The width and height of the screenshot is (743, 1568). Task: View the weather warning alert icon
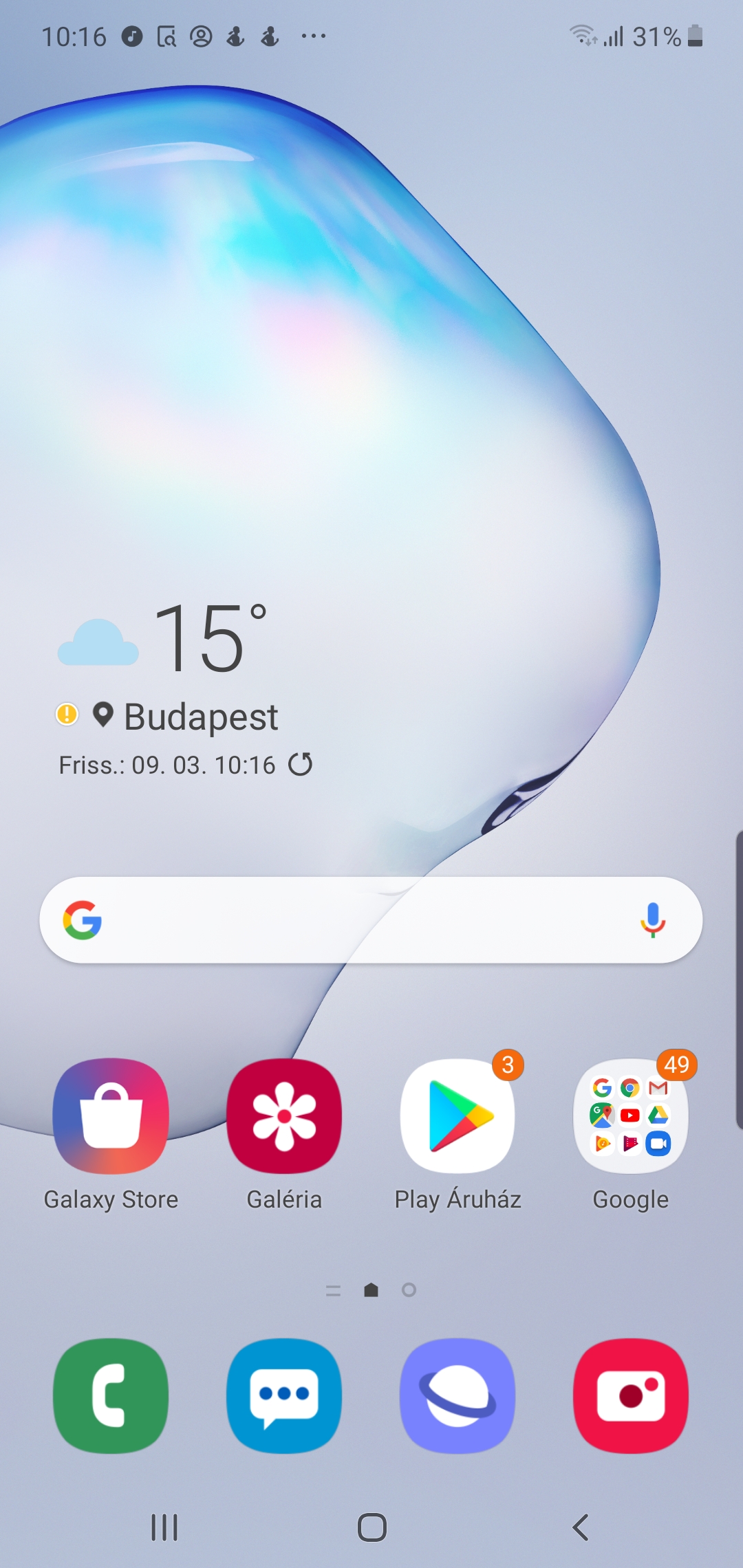pos(67,714)
